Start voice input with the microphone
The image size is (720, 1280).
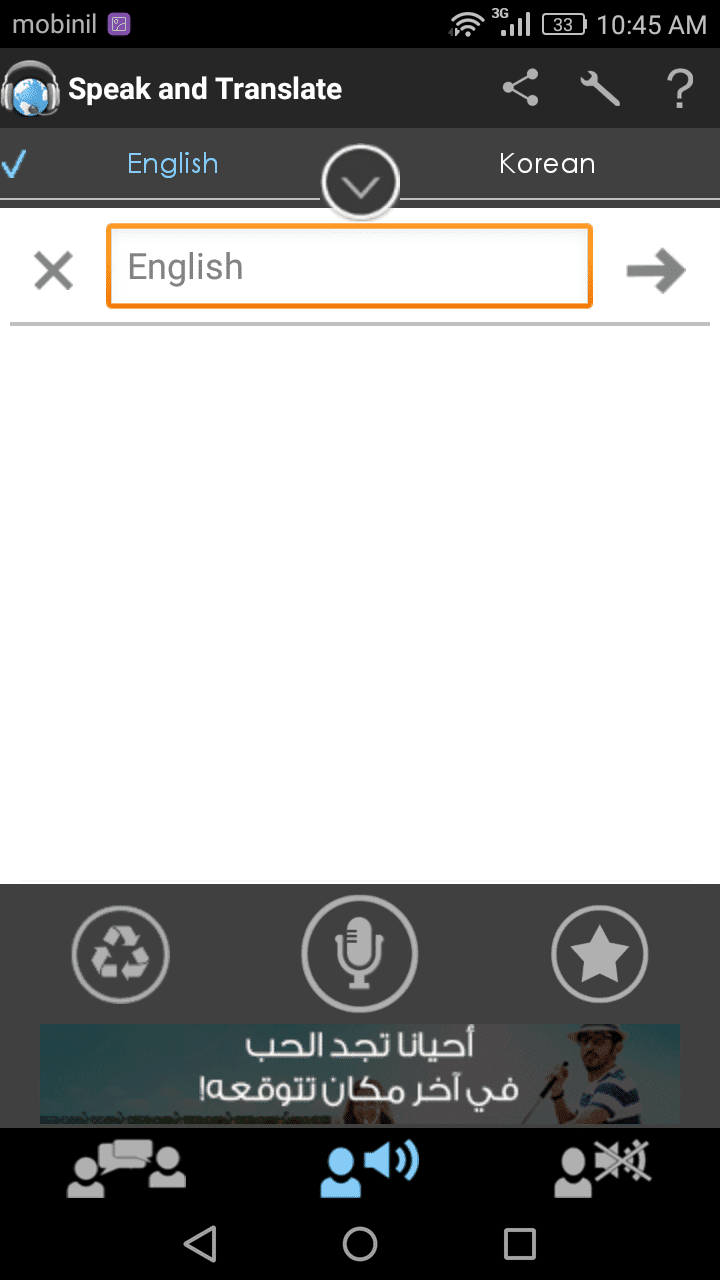click(x=360, y=953)
